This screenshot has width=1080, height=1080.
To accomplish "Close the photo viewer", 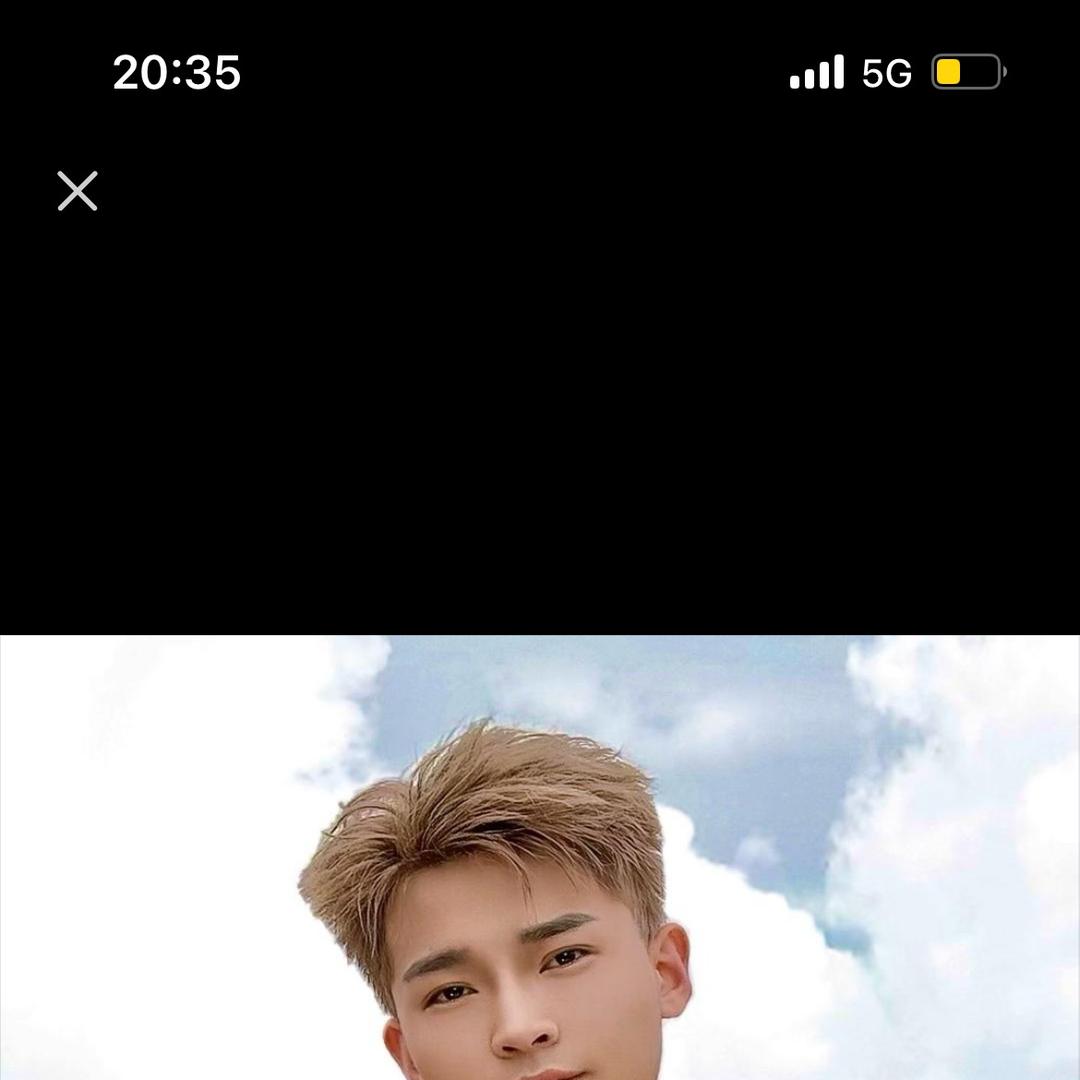I will [77, 191].
